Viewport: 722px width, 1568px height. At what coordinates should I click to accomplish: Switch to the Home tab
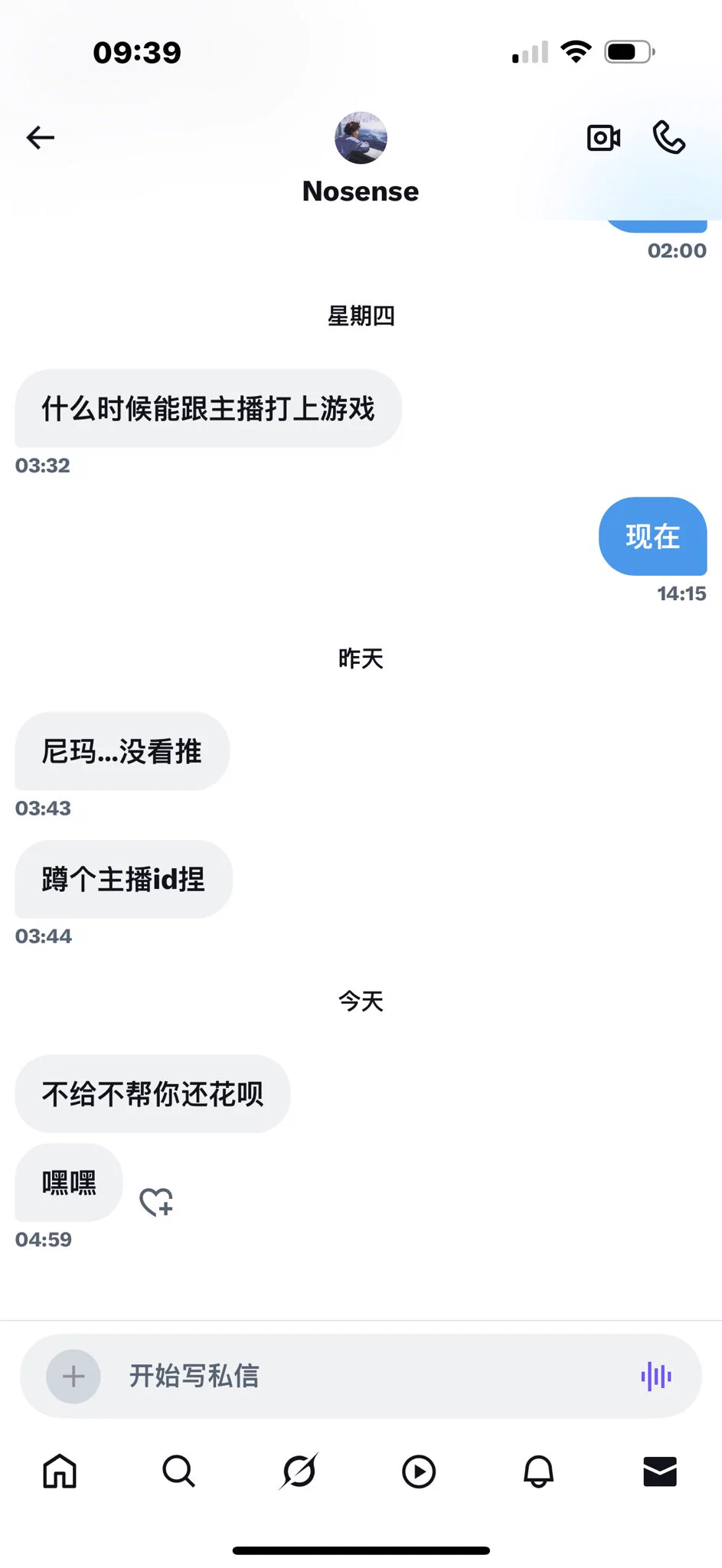(60, 1472)
